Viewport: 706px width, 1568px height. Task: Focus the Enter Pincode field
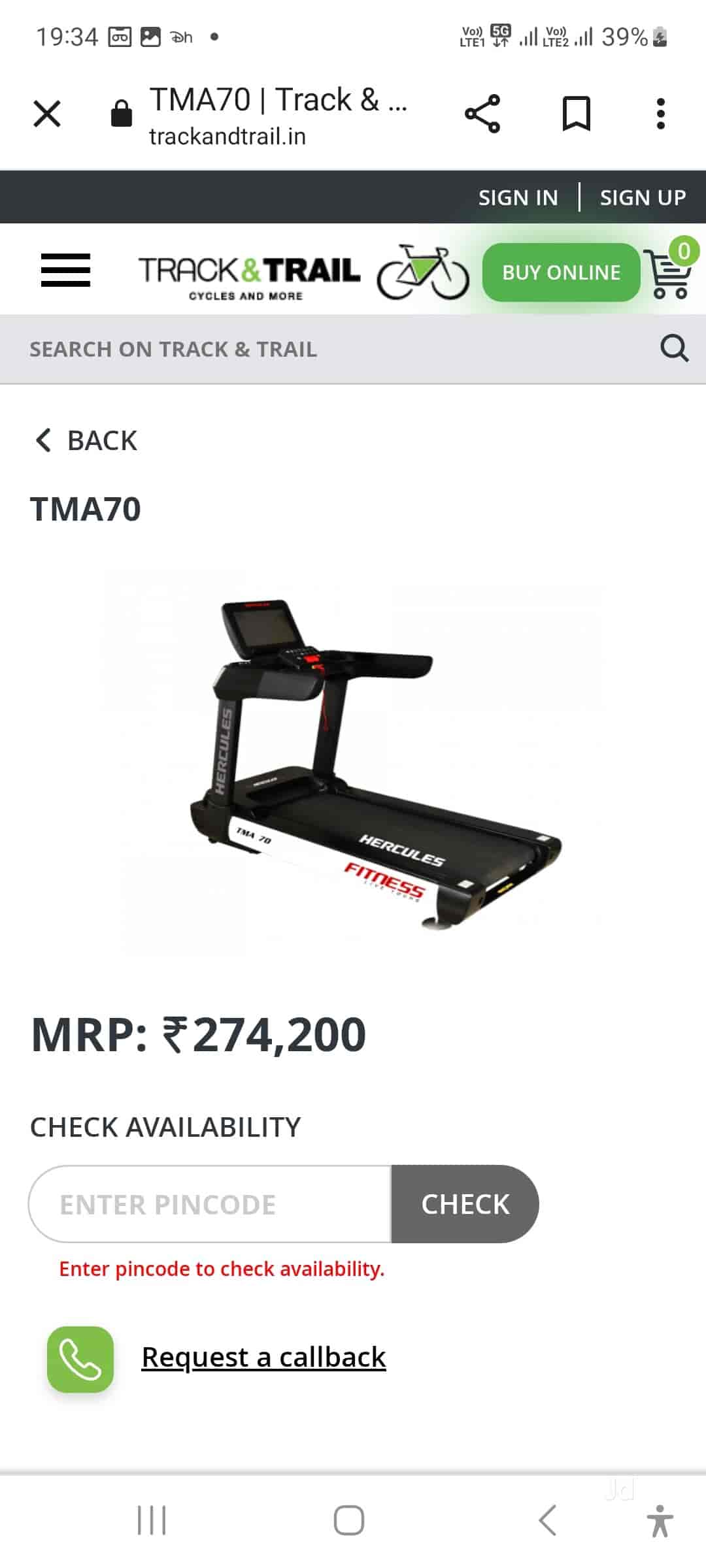tap(209, 1204)
